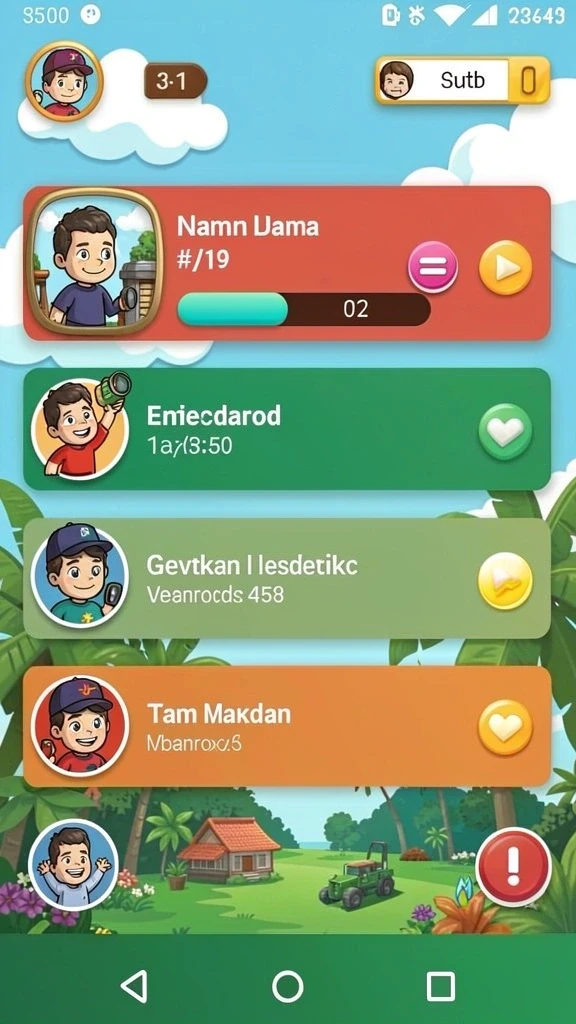Open the Emiecdarod card
This screenshot has width=576, height=1024.
(x=287, y=429)
